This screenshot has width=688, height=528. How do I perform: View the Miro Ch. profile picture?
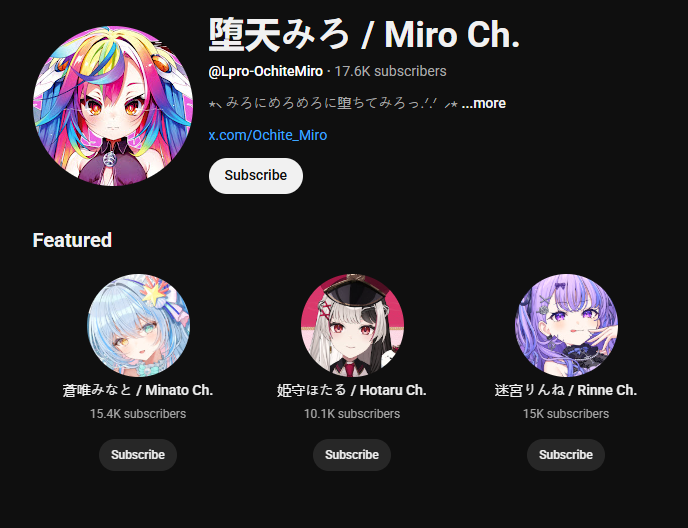(112, 107)
